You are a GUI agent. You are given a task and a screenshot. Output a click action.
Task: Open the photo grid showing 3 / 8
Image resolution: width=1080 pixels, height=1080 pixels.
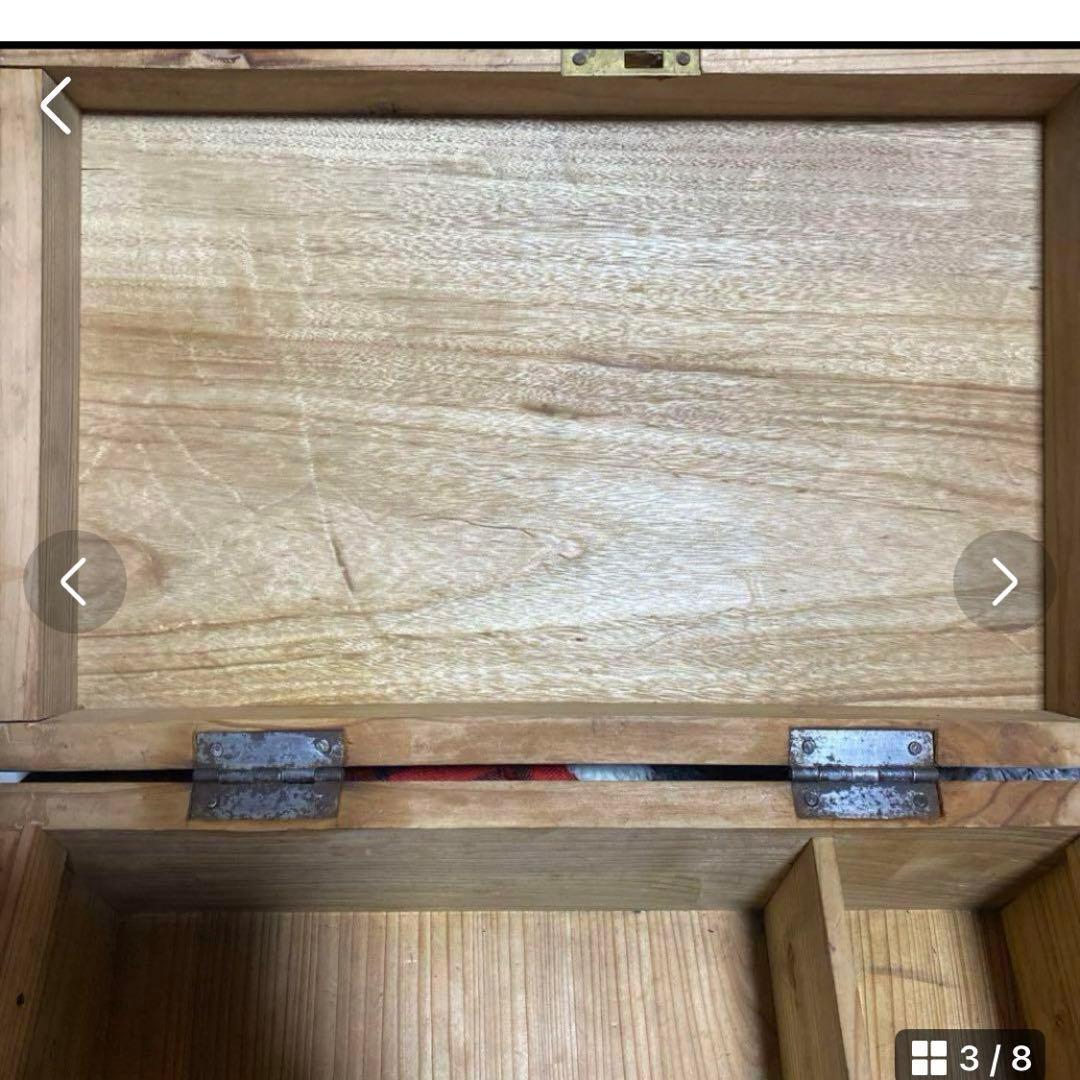point(969,1056)
